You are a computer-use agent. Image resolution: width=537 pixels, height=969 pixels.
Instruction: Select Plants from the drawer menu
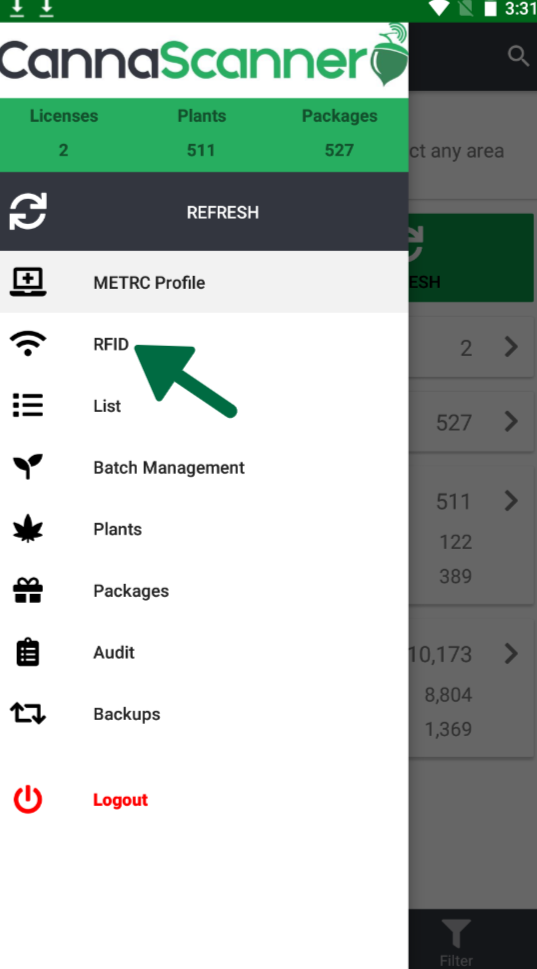click(204, 529)
